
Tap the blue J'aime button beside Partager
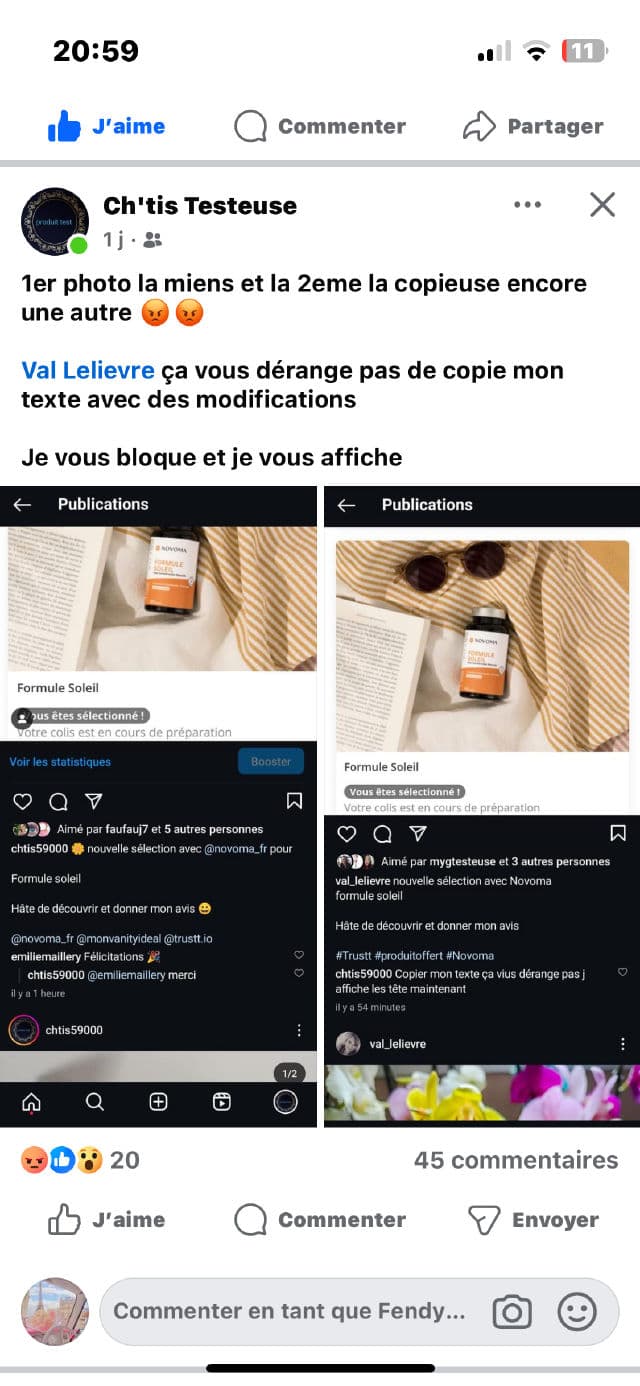click(x=107, y=127)
